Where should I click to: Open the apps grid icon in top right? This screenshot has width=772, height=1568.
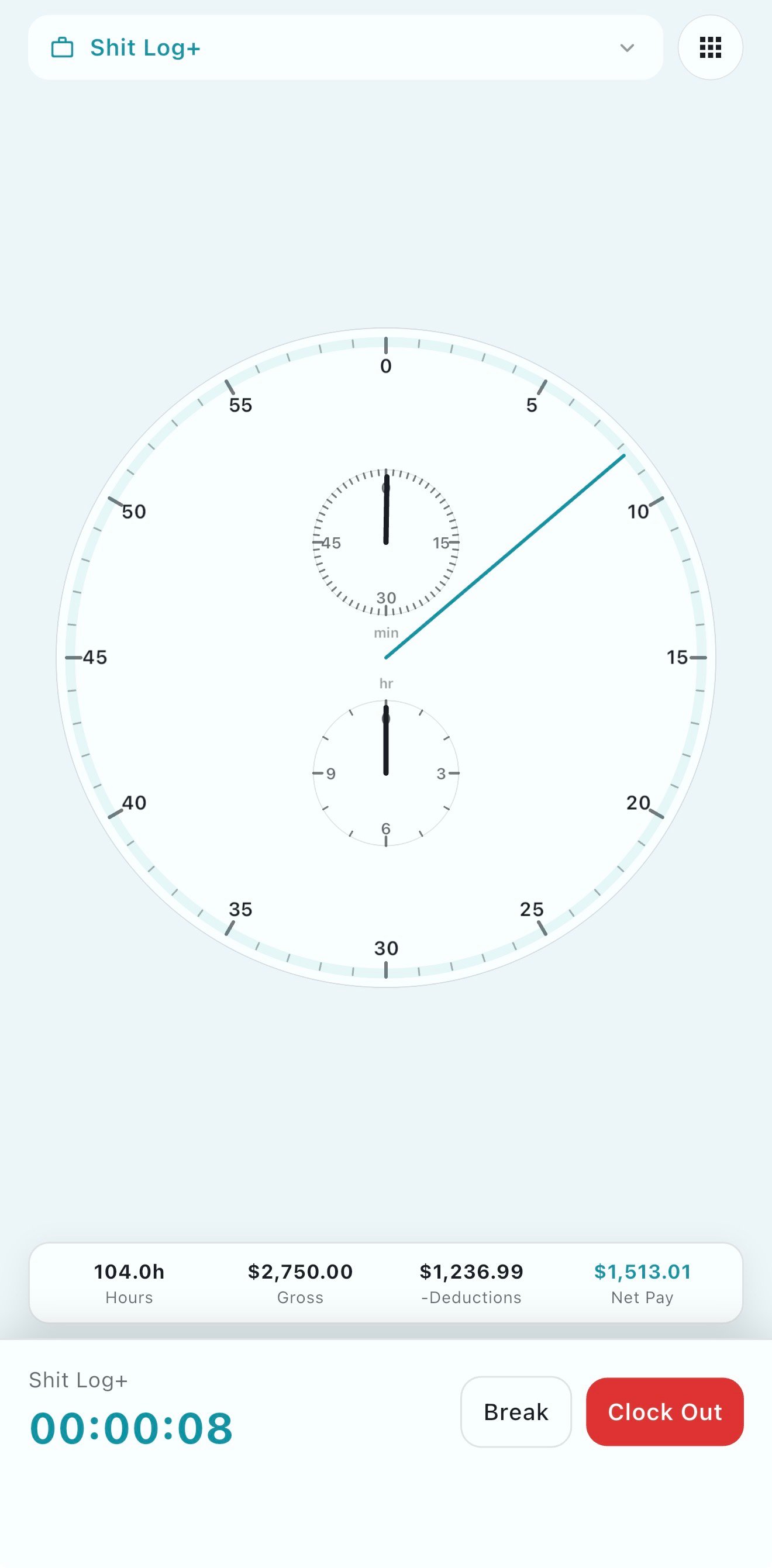710,47
